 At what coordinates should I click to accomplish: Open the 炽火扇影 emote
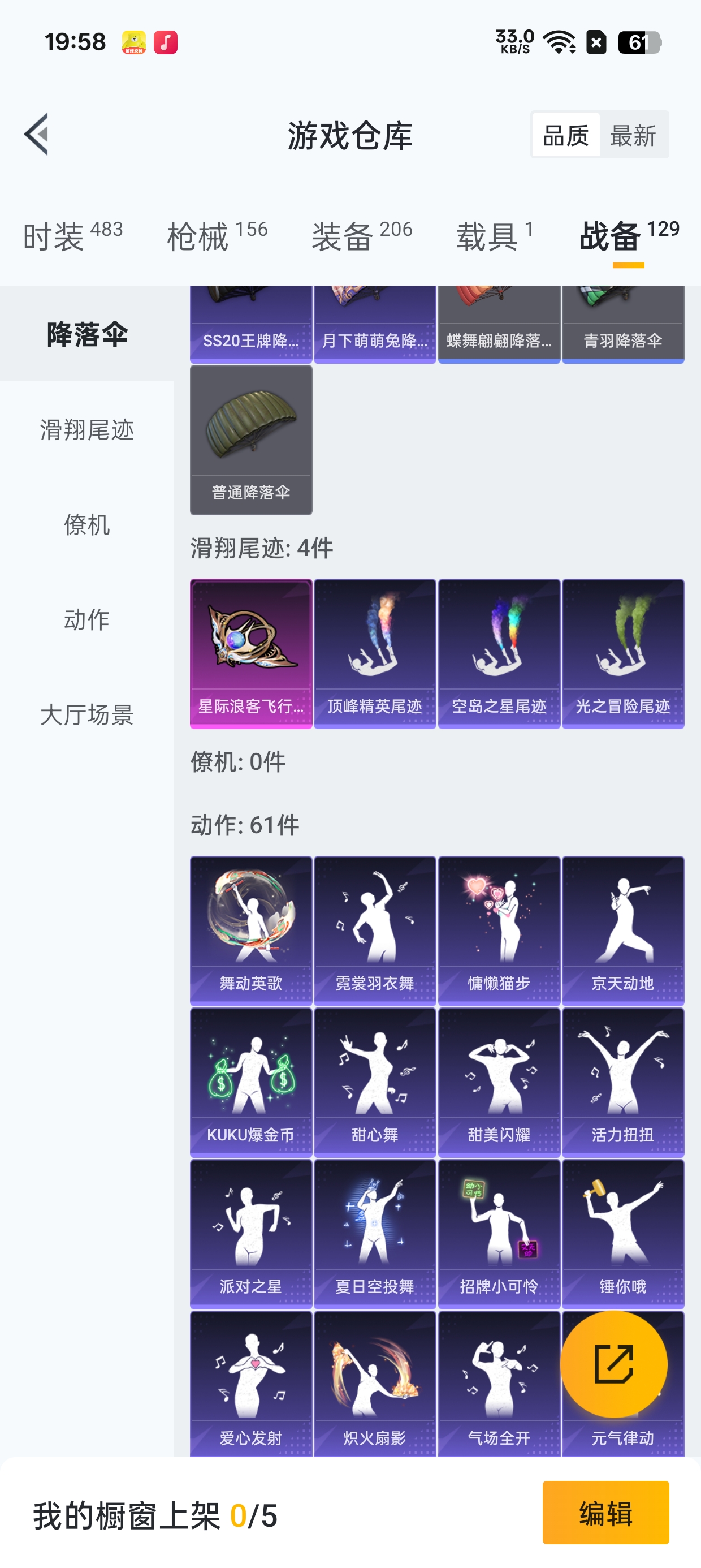tap(375, 1384)
